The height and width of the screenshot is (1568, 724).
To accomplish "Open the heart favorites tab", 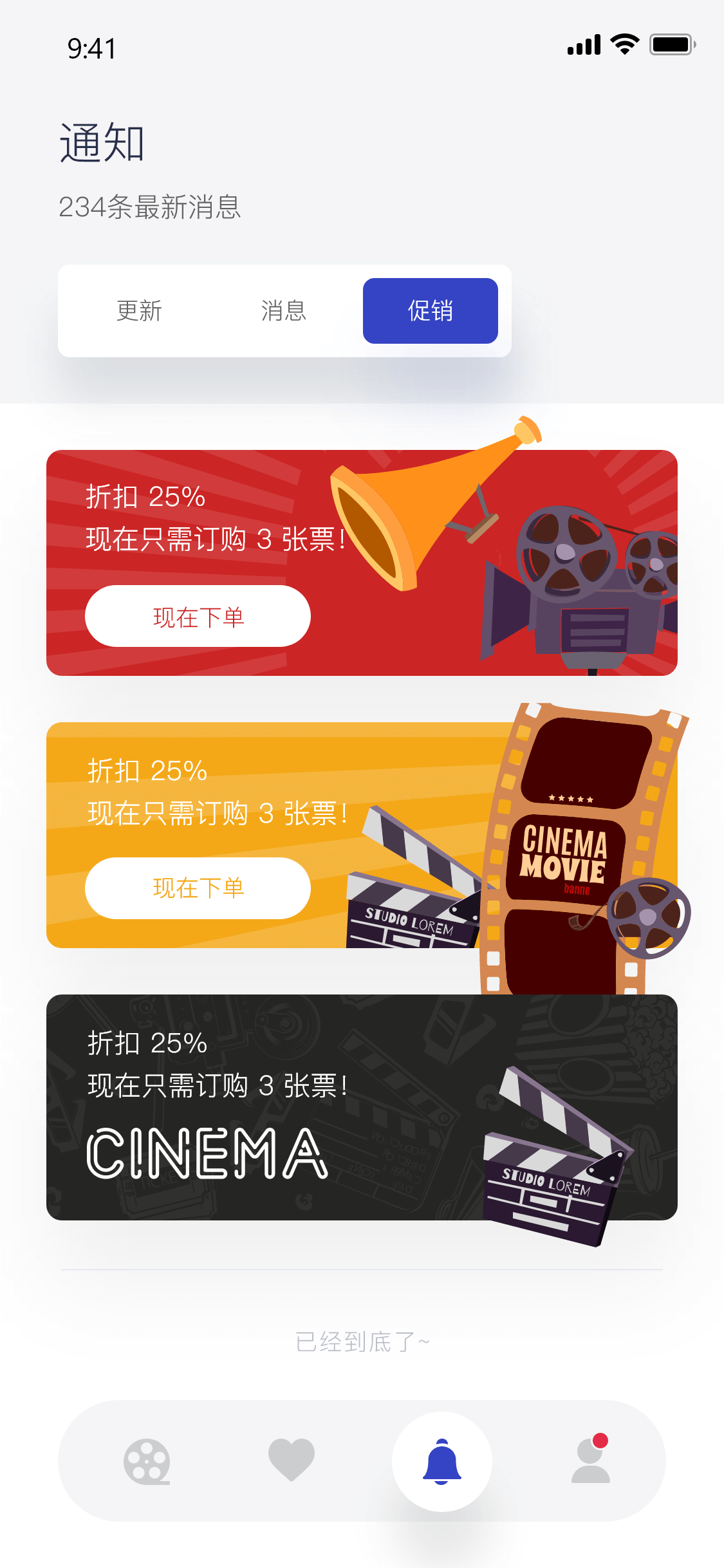I will pos(292,1460).
